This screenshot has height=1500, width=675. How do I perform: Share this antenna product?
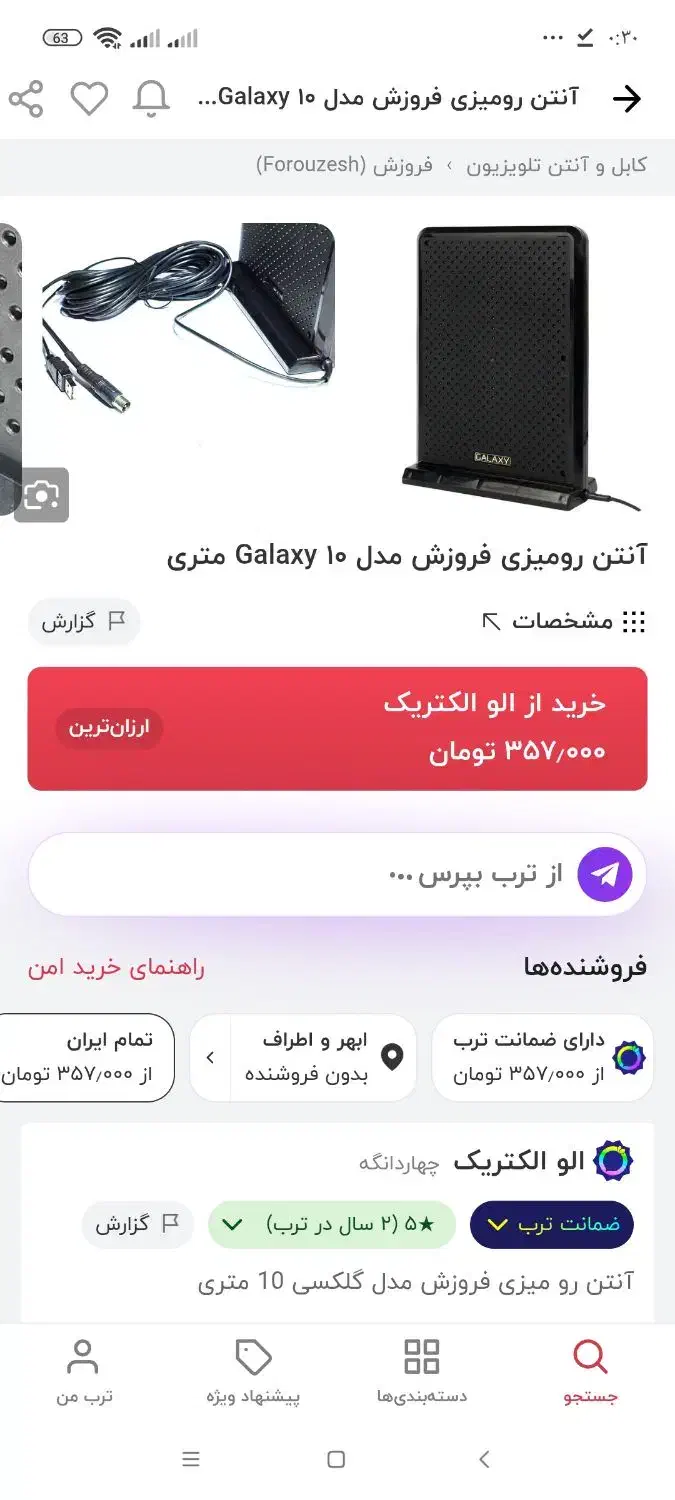[26, 99]
